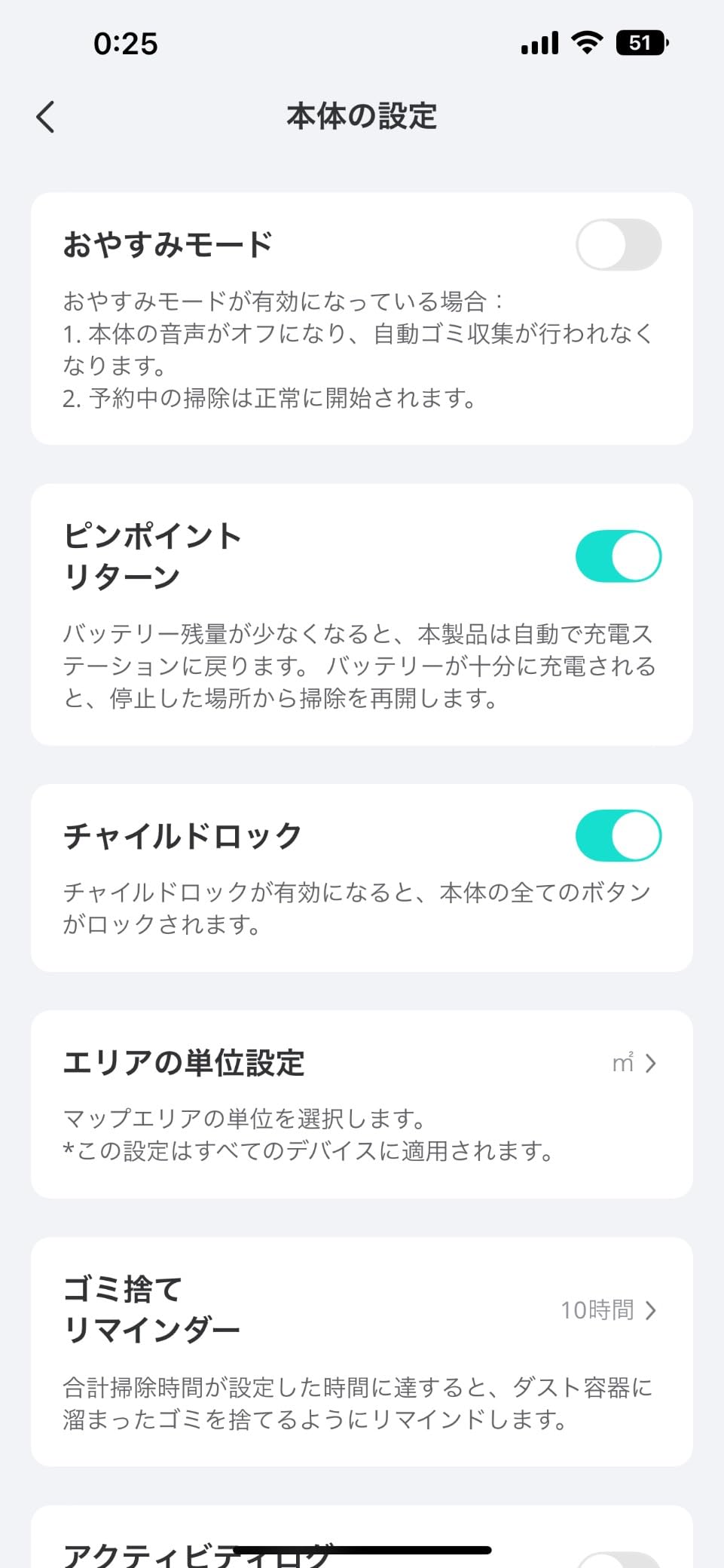
Task: Tap the Wi-Fi icon in the status bar
Action: [589, 43]
